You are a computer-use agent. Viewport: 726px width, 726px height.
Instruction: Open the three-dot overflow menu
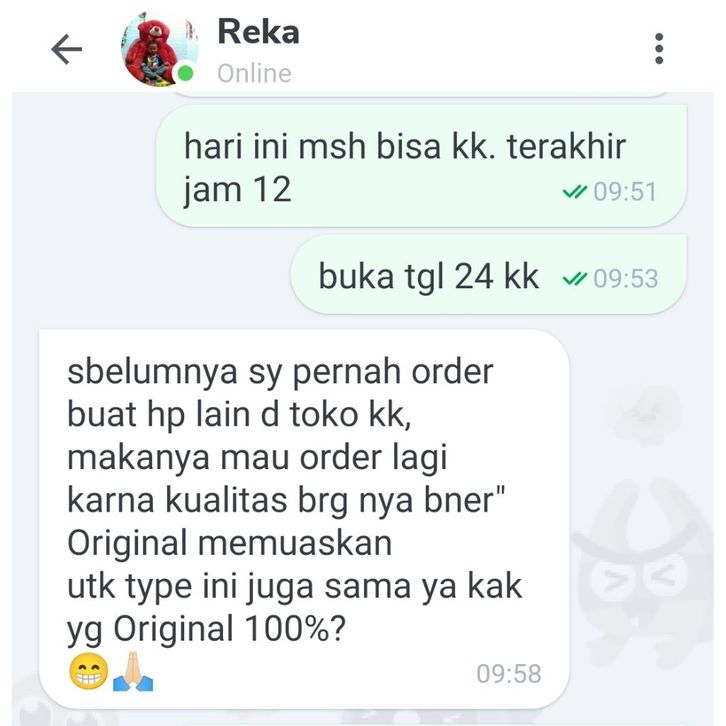coord(658,48)
